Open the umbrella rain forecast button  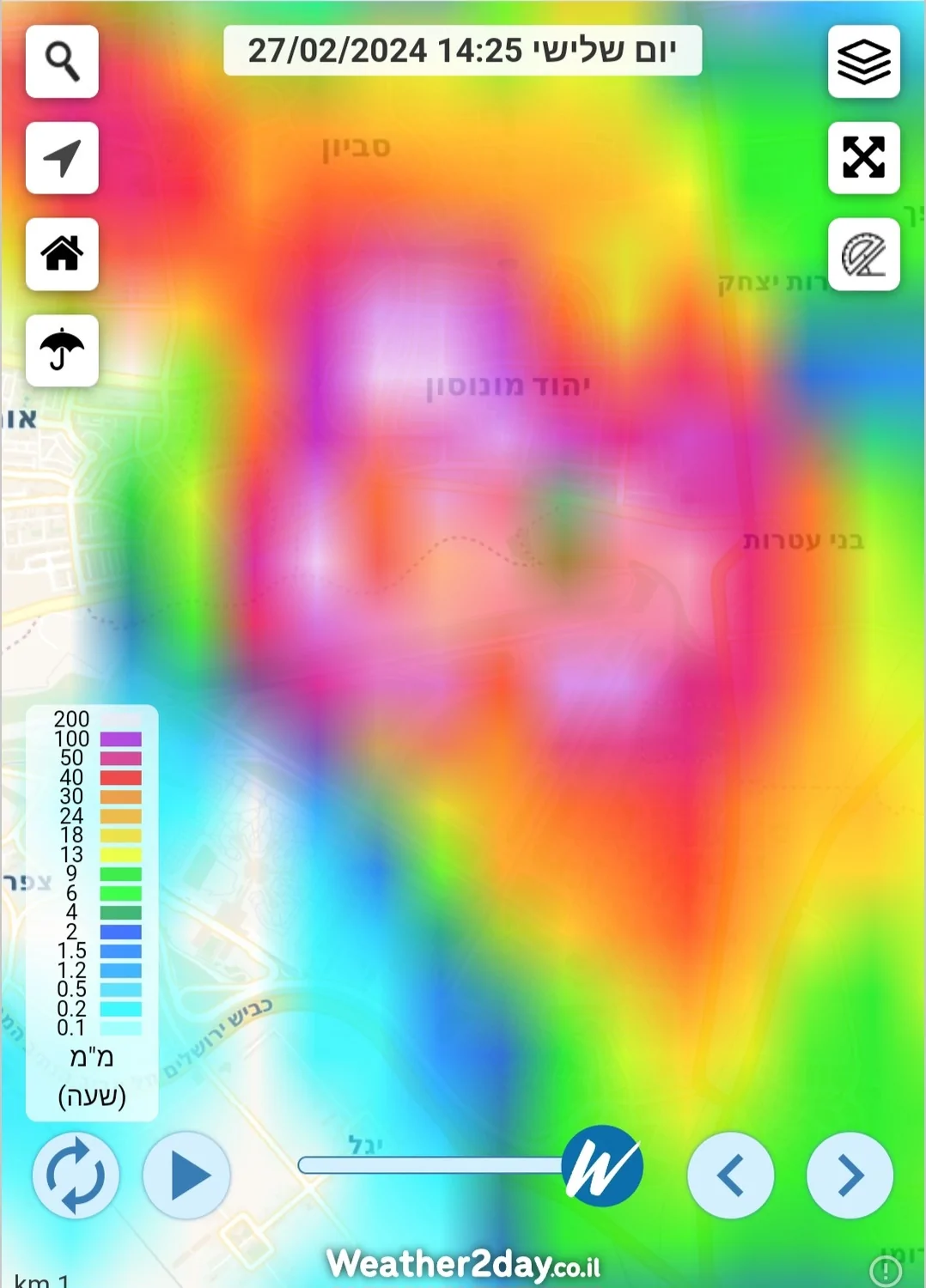(62, 350)
